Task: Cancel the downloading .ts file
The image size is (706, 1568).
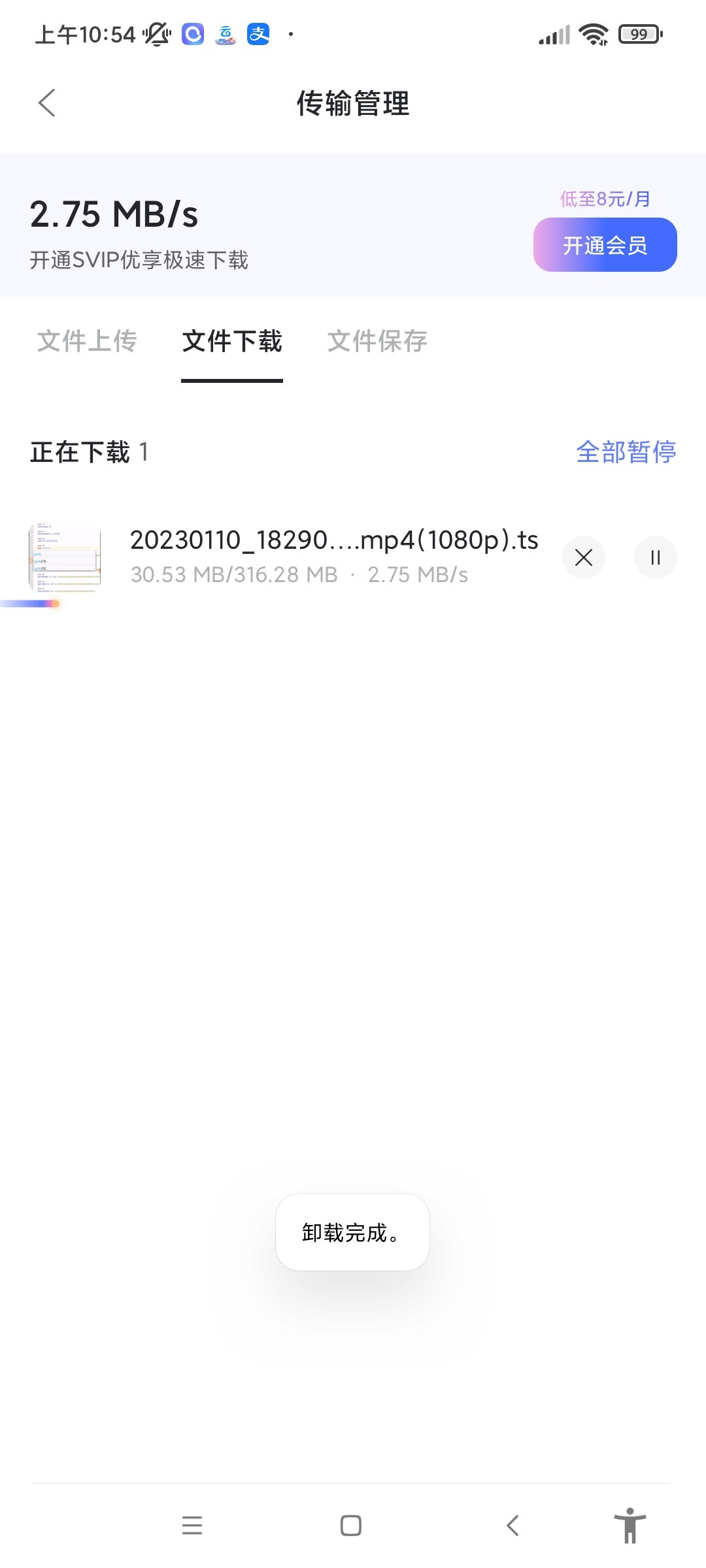Action: tap(584, 557)
